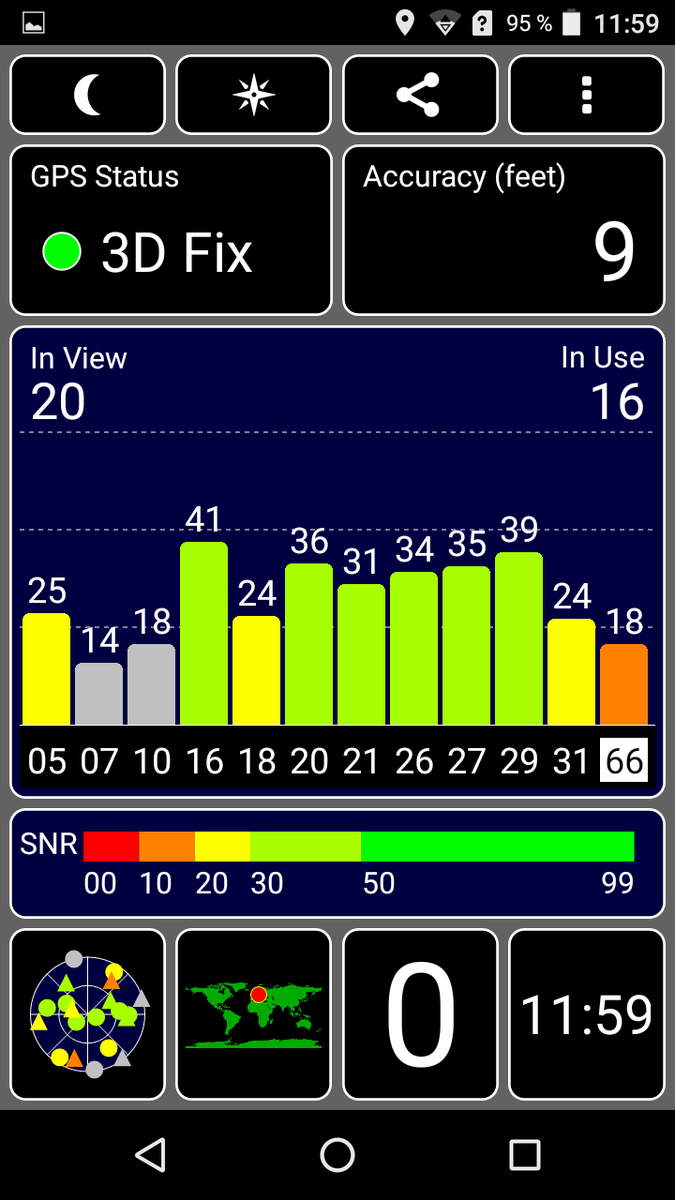
Task: Go back with the system back button
Action: 150,1155
